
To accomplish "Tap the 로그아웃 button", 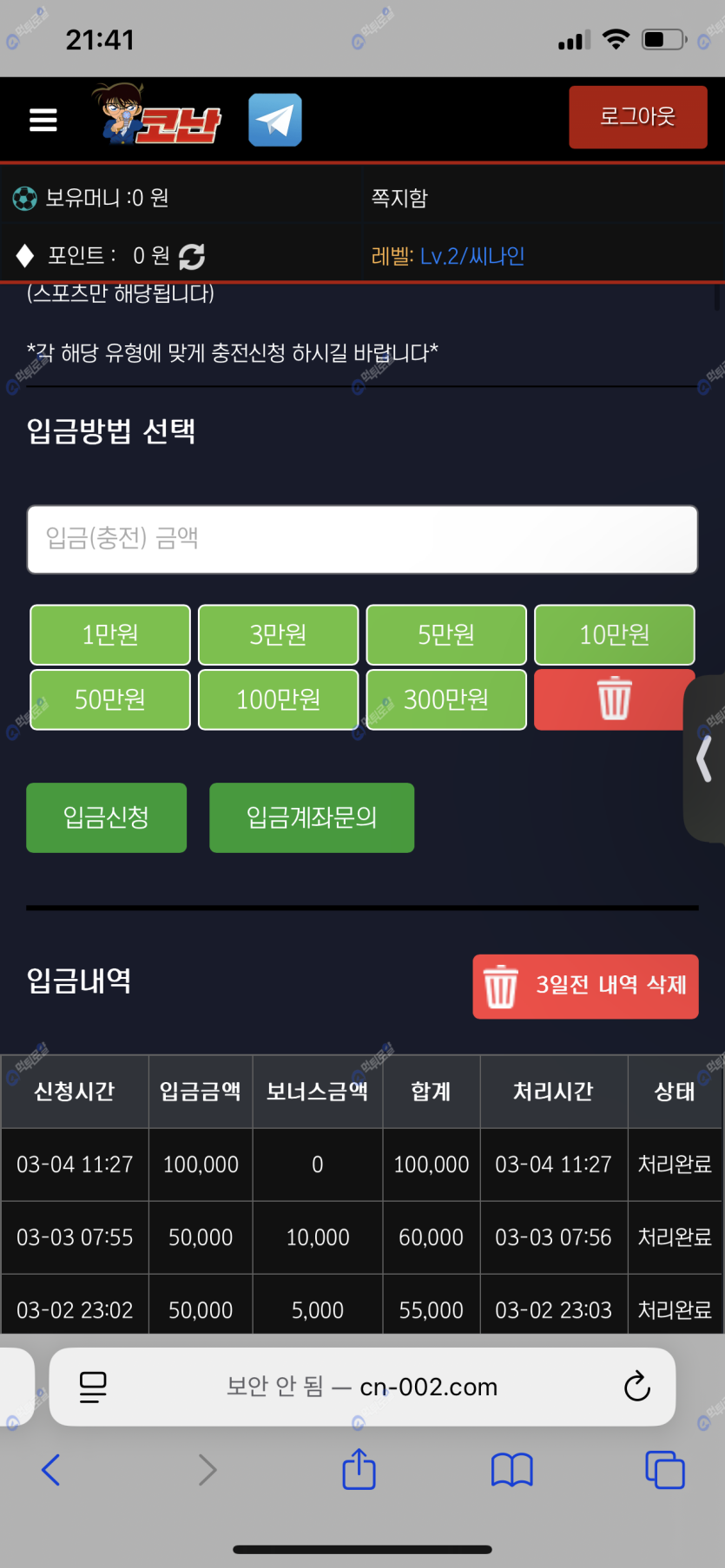I will 637,117.
